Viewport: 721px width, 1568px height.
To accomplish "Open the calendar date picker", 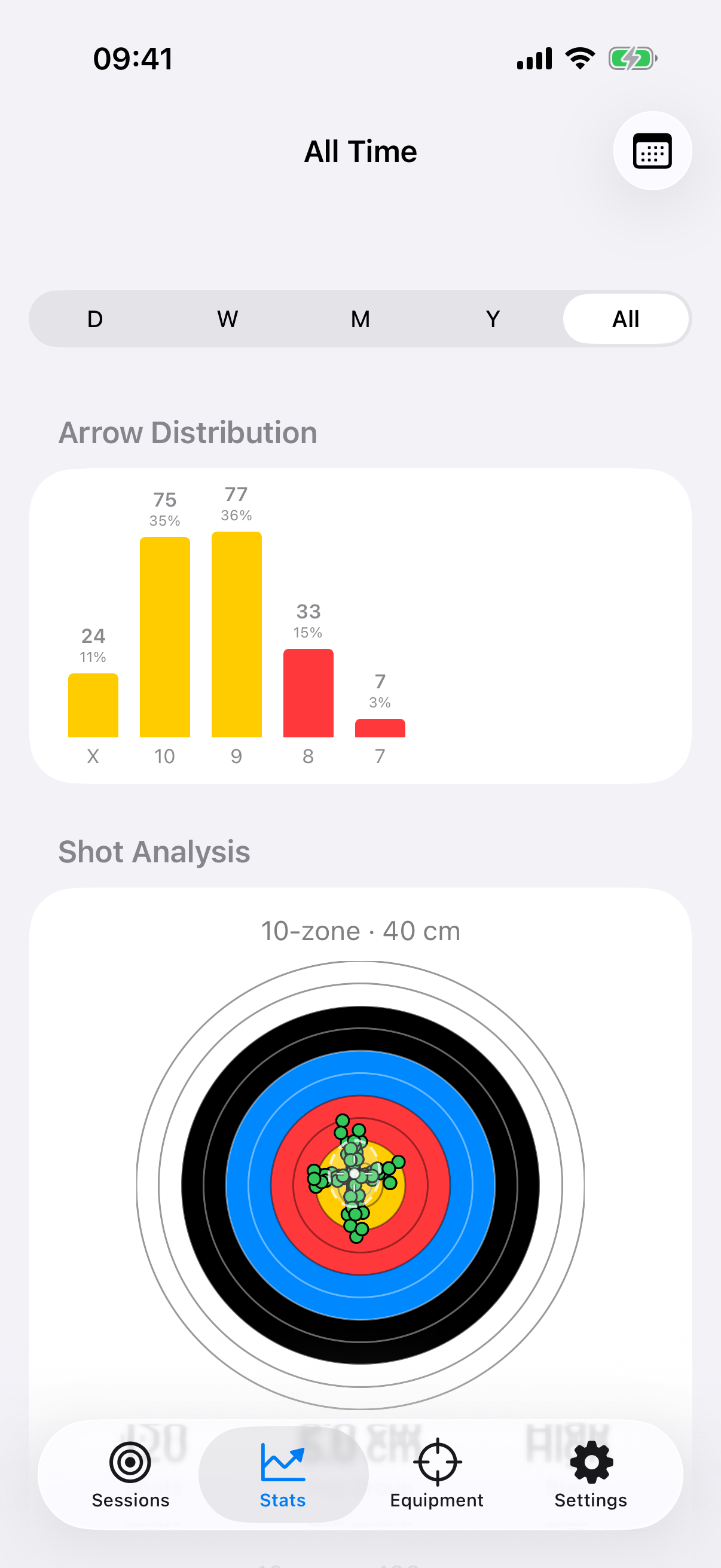I will click(x=652, y=150).
